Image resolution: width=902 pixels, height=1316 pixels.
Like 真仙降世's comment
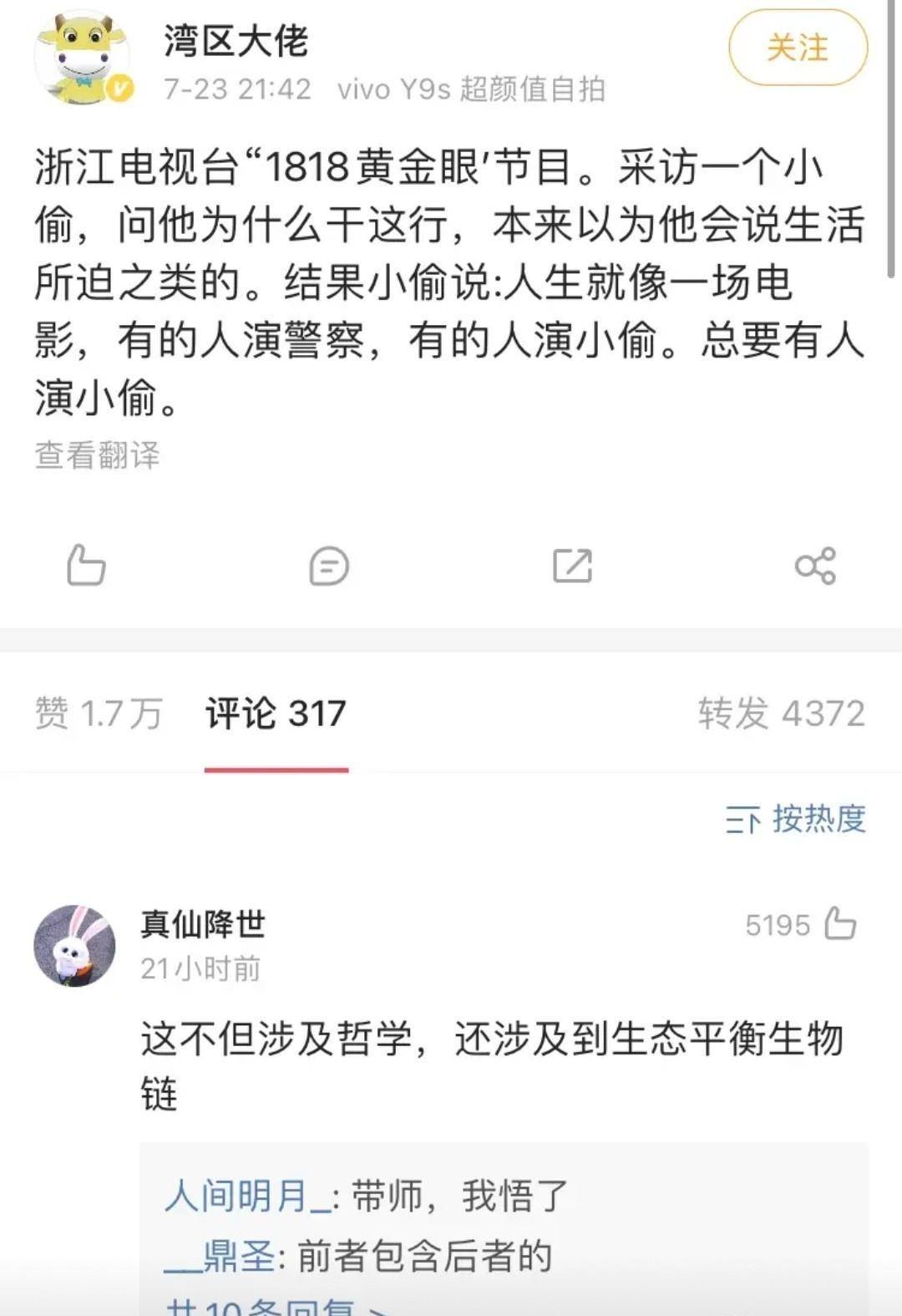pyautogui.click(x=839, y=924)
